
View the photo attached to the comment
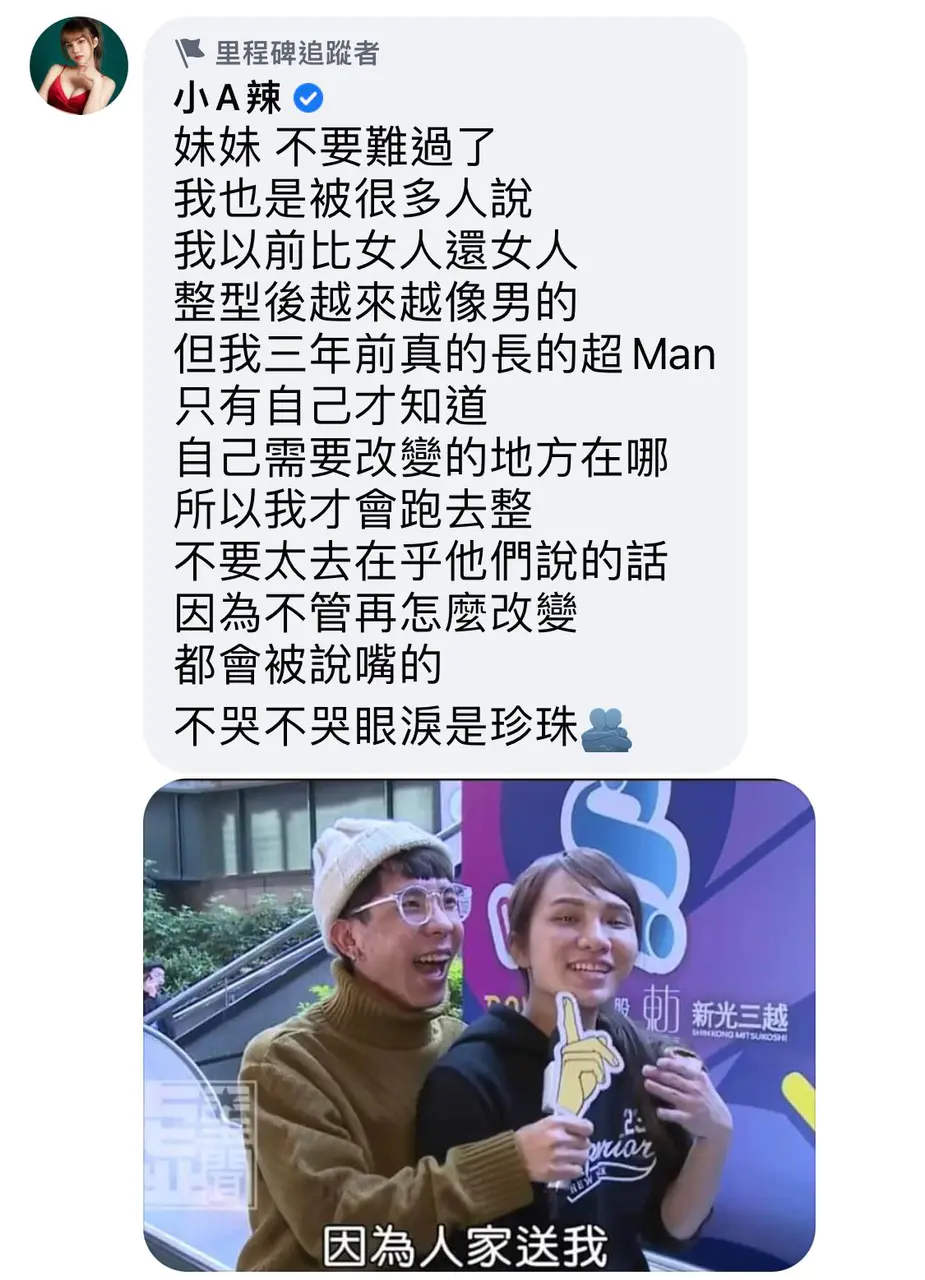478,1025
